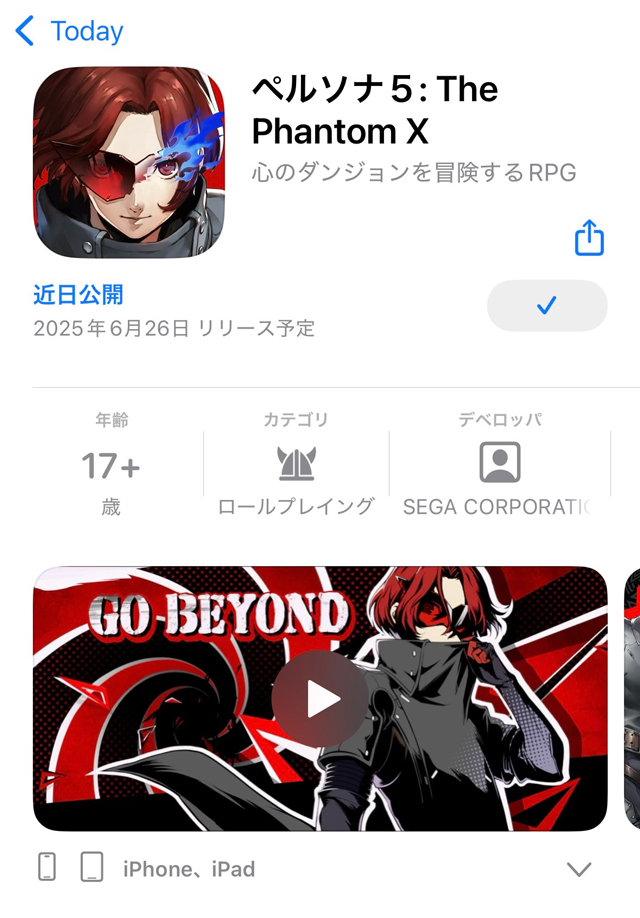Open the 17+ age rating details

click(111, 465)
